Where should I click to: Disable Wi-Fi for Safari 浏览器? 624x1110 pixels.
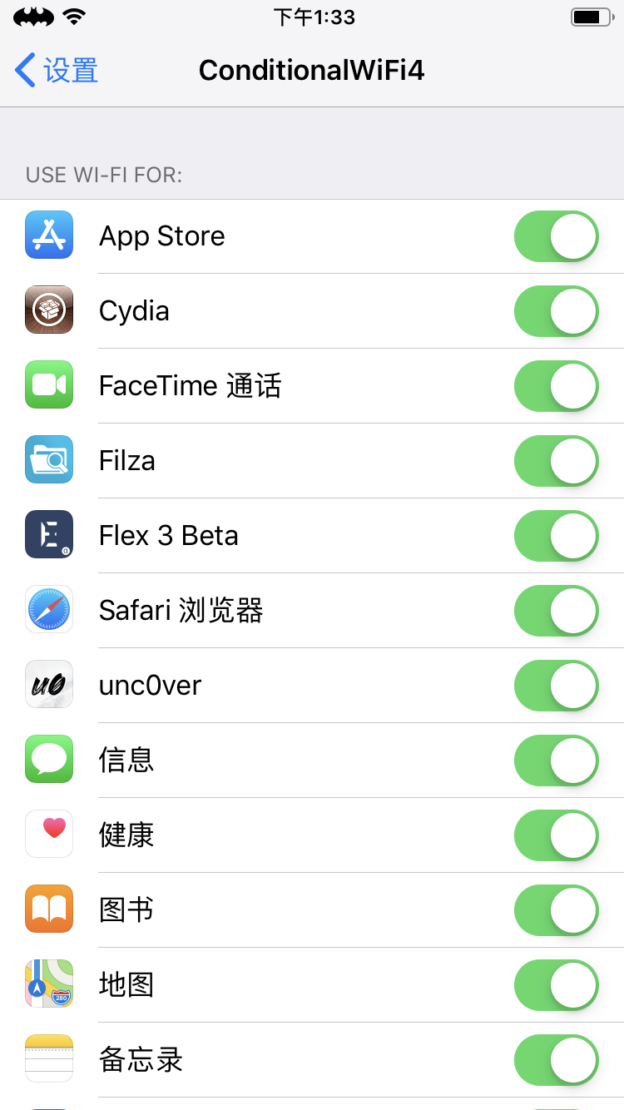click(556, 611)
